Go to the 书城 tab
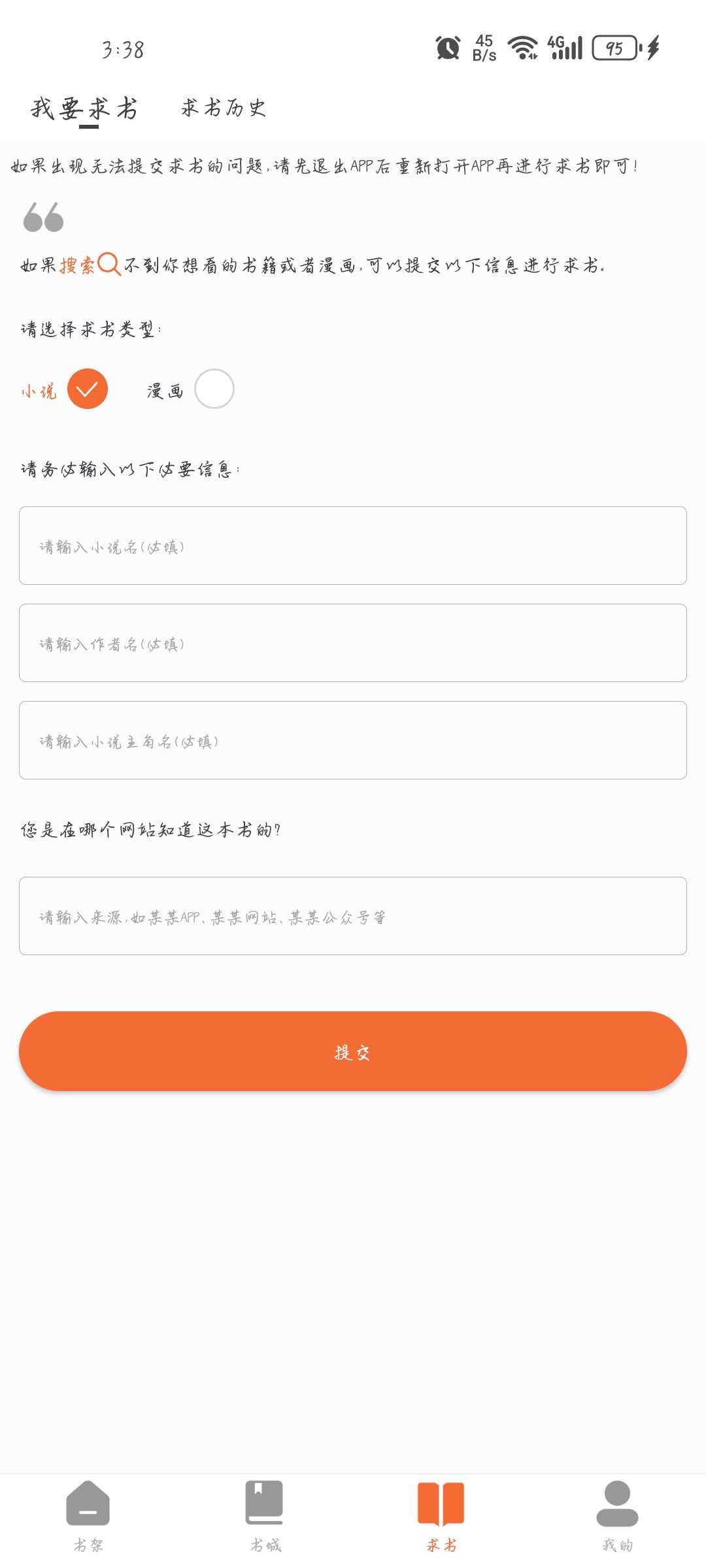This screenshot has width=706, height=1568. [x=265, y=1516]
